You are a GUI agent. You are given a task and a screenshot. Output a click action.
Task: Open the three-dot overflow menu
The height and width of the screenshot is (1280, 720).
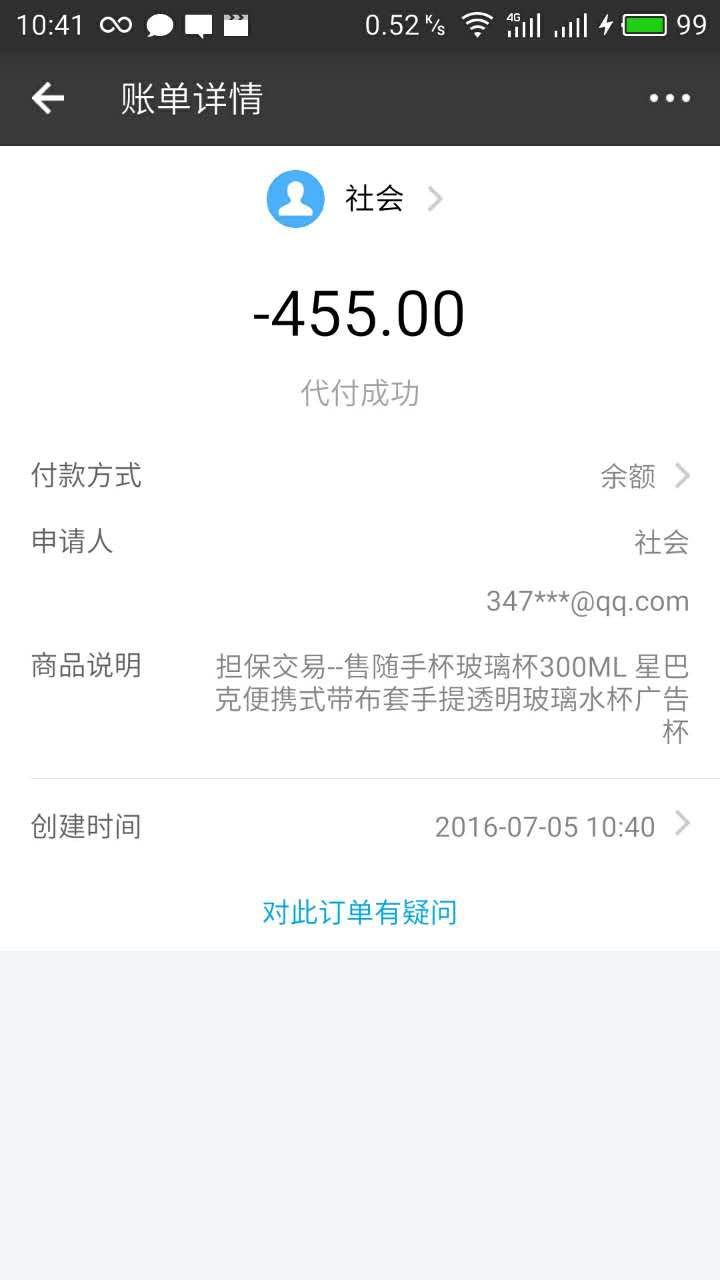[x=669, y=98]
